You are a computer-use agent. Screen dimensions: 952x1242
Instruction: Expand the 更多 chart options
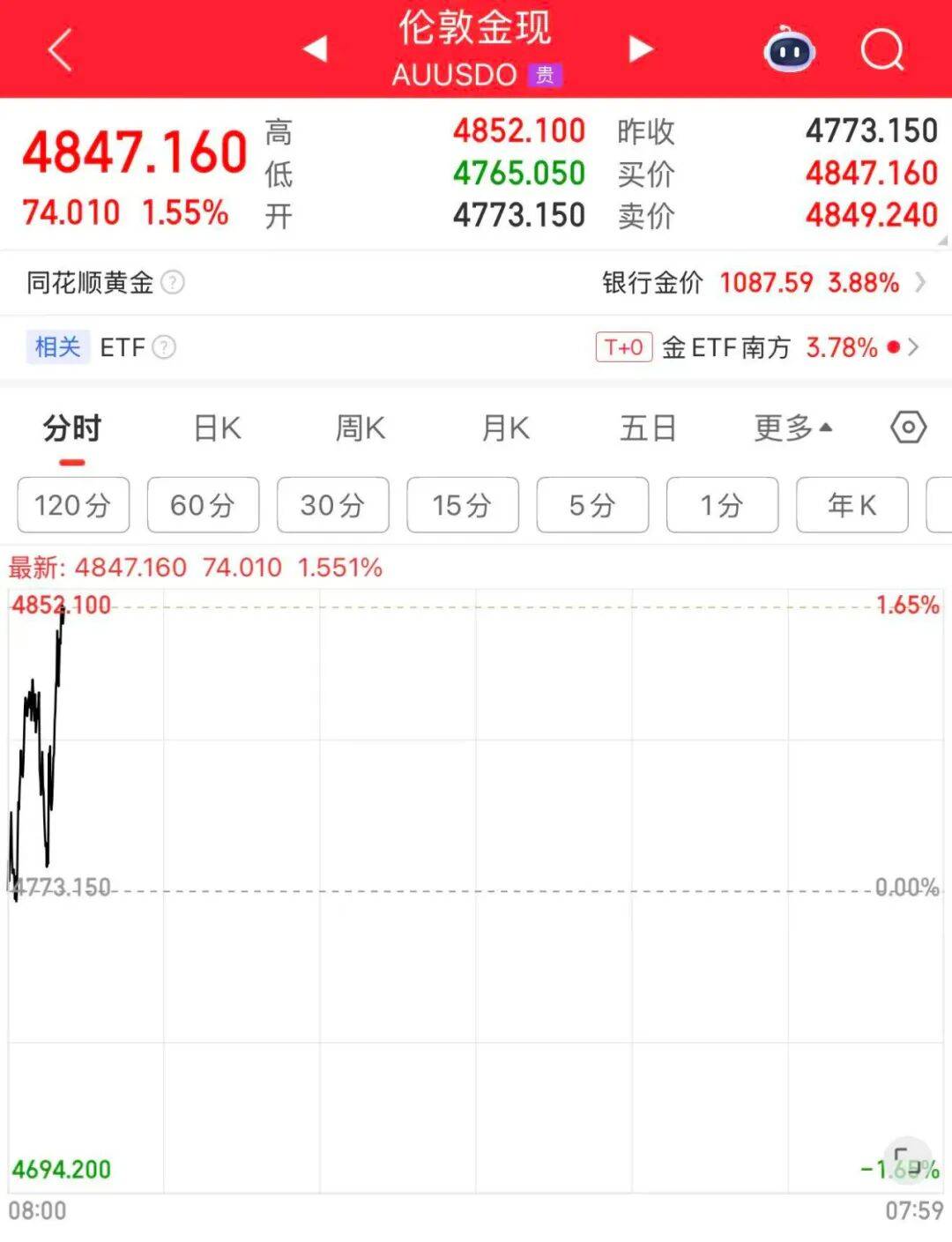pyautogui.click(x=792, y=429)
